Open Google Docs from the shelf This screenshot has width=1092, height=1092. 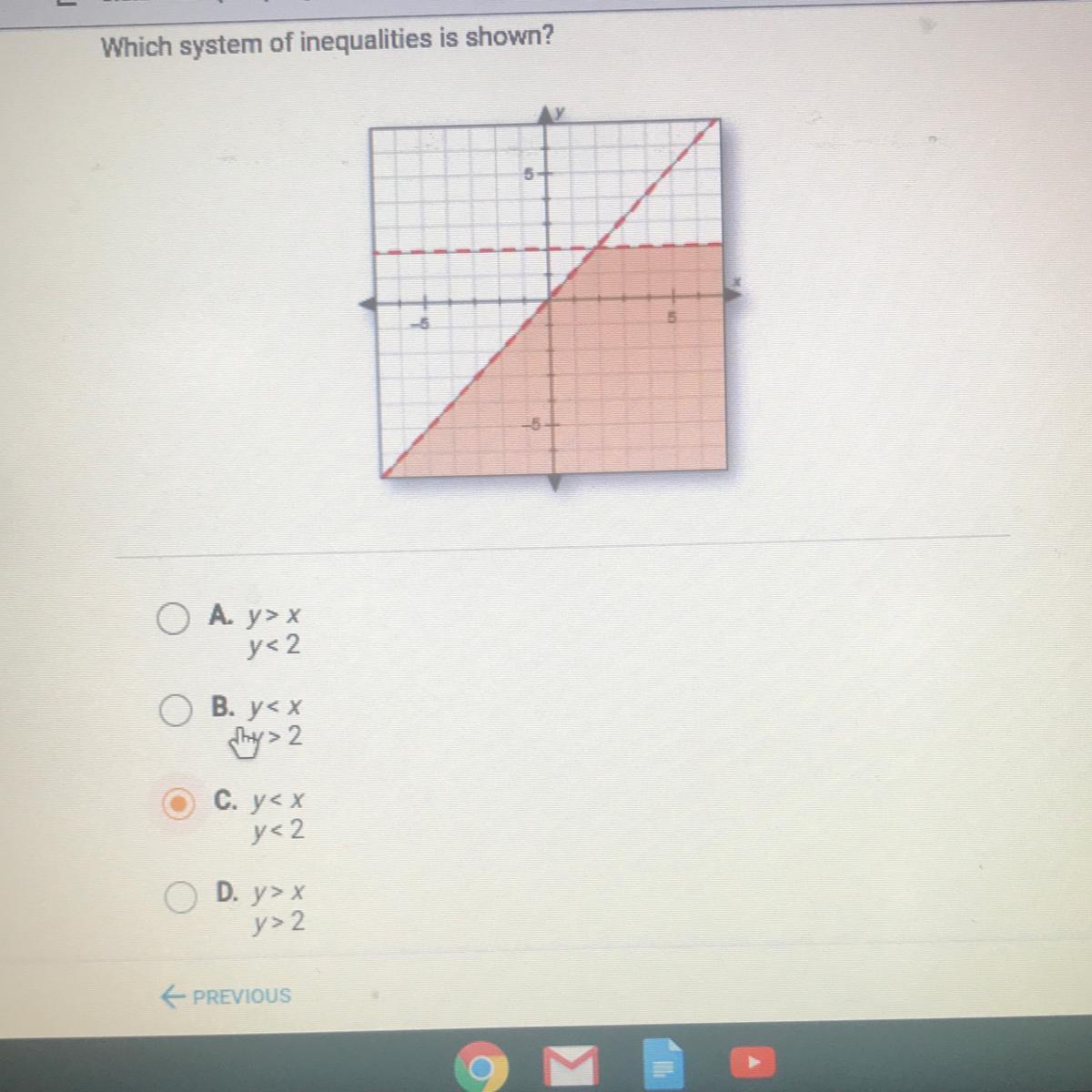664,1063
